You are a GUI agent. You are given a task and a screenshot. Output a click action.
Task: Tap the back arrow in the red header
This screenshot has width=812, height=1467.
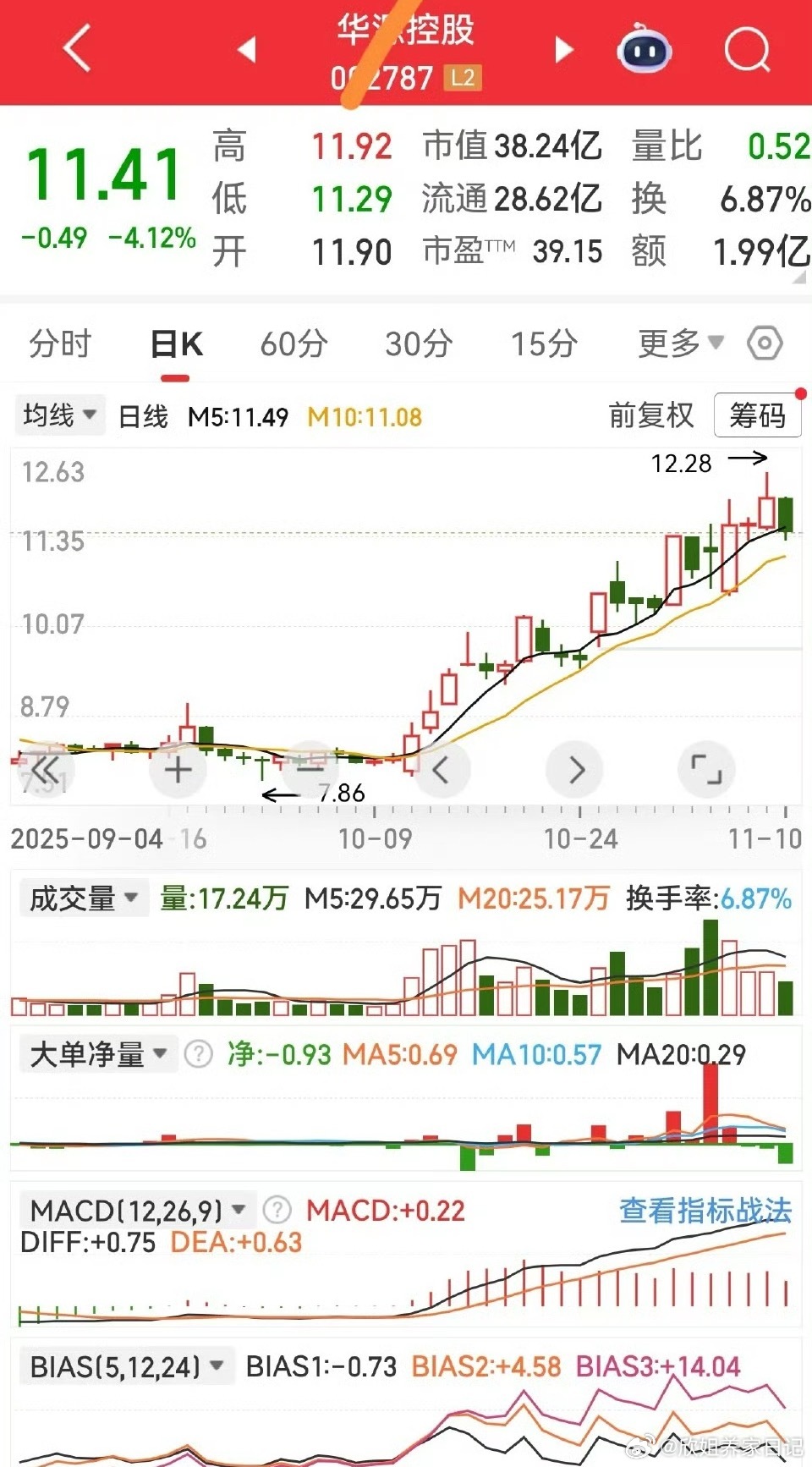click(x=74, y=47)
